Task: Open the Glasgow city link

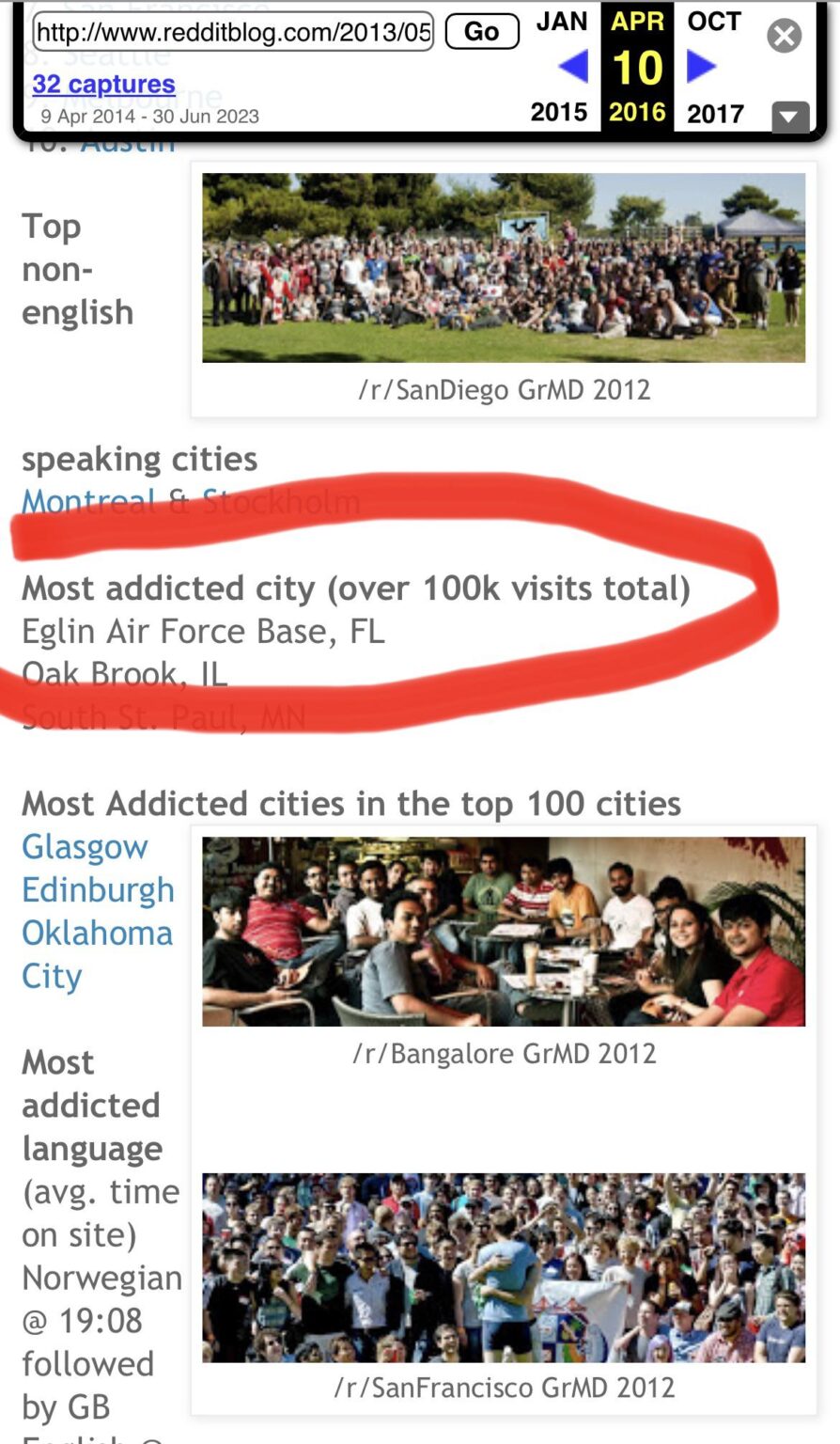Action: point(85,846)
